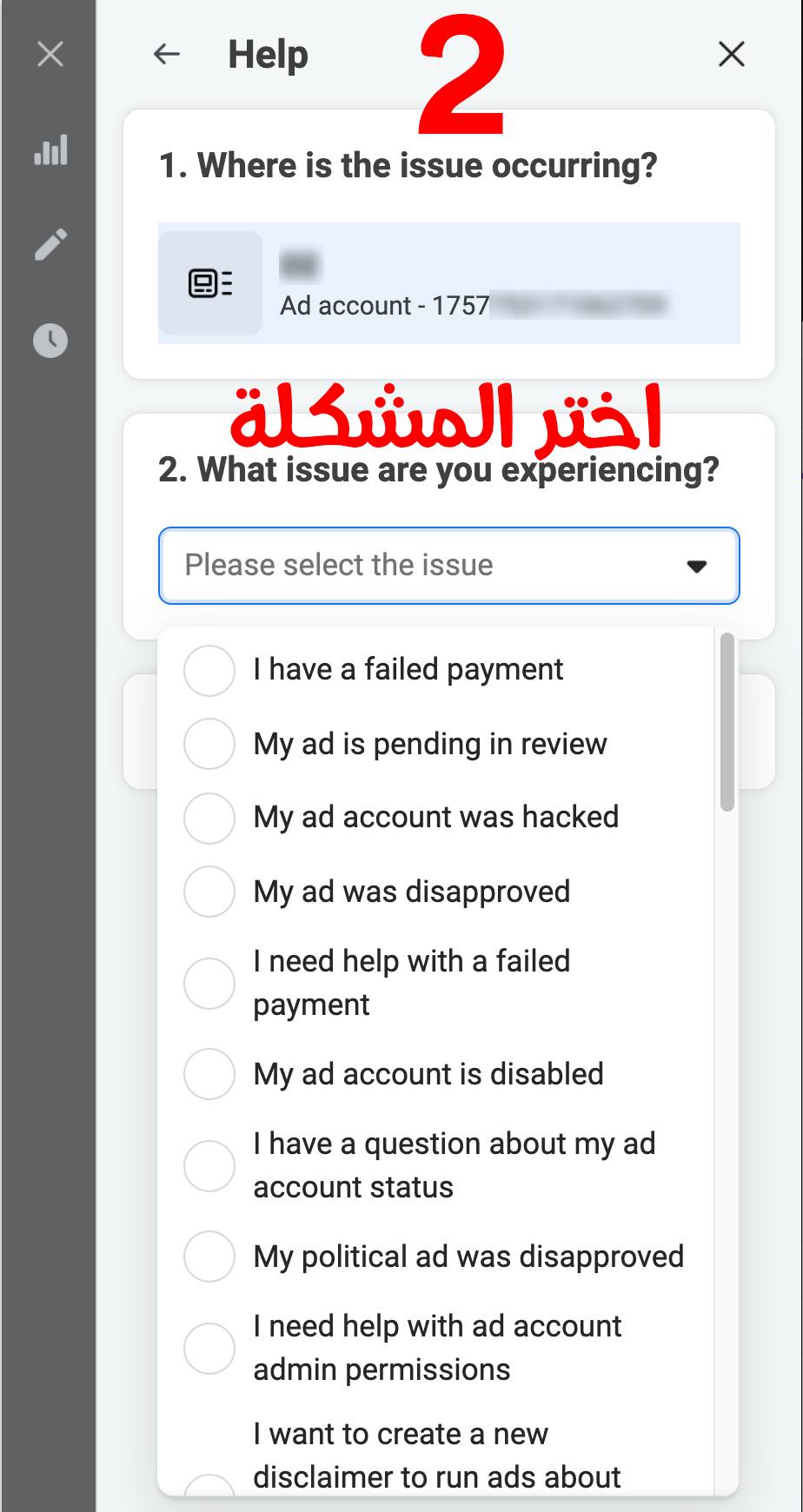Image resolution: width=803 pixels, height=1512 pixels.
Task: Close the Help panel
Action: tap(731, 55)
